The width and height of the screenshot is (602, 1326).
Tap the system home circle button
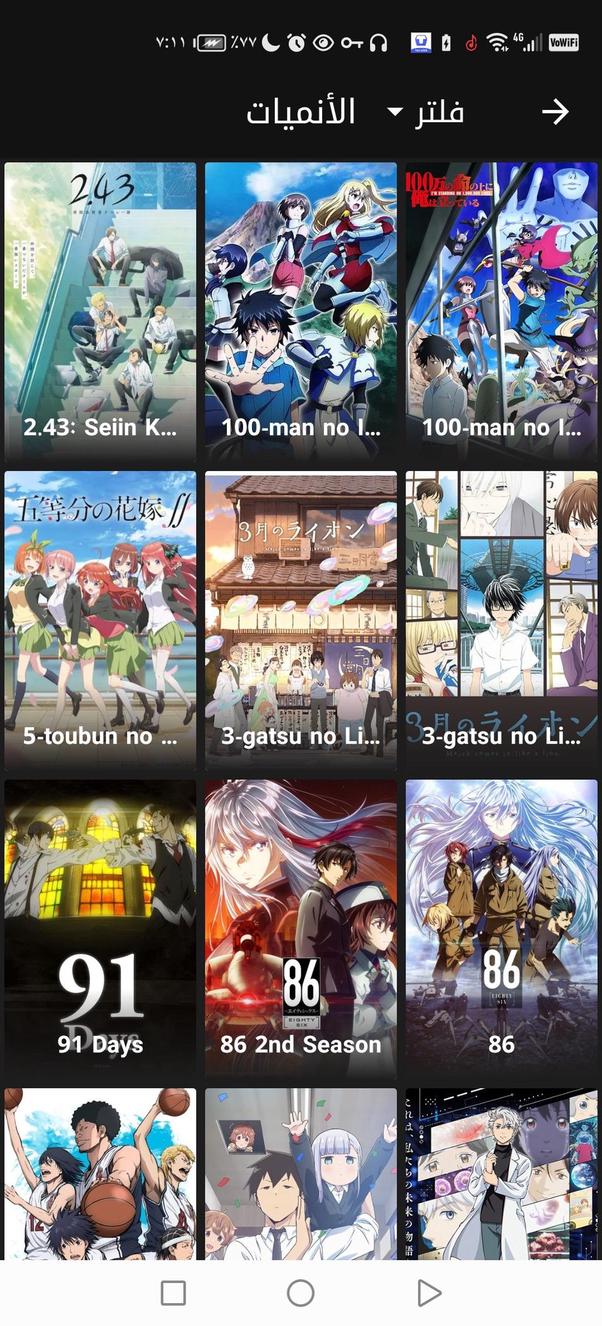point(301,1293)
